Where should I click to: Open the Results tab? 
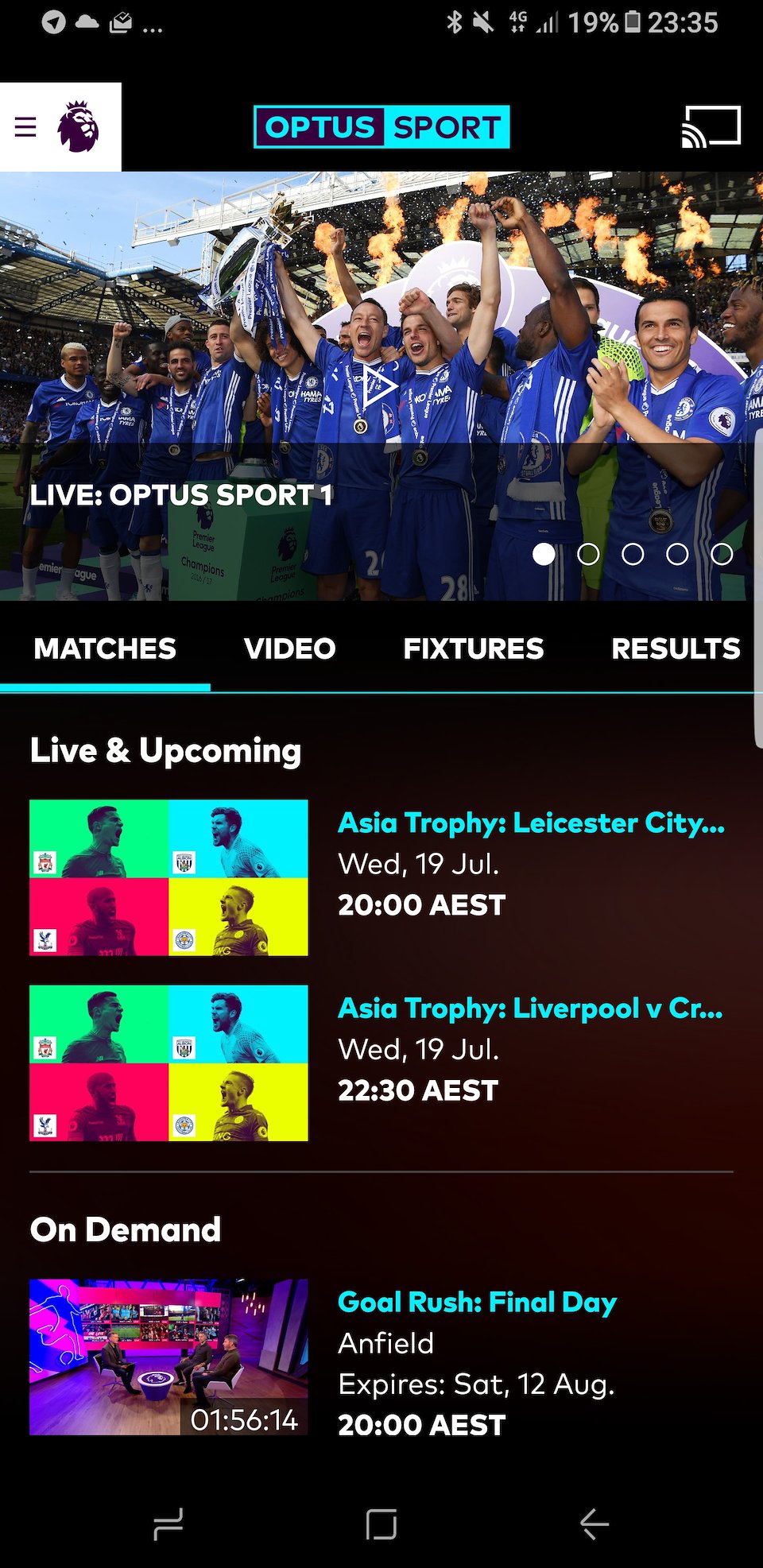pos(675,648)
